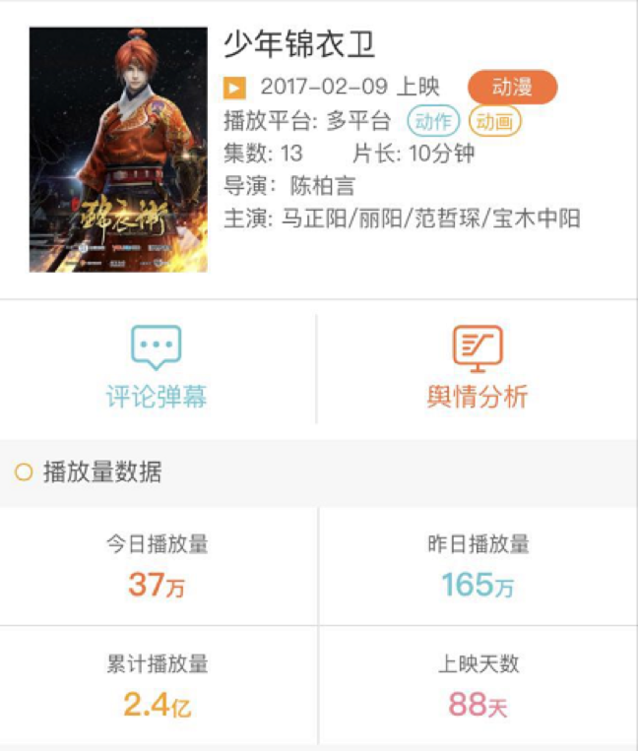Image resolution: width=638 pixels, height=751 pixels.
Task: Tap the orange 动漫 category tag
Action: (511, 87)
